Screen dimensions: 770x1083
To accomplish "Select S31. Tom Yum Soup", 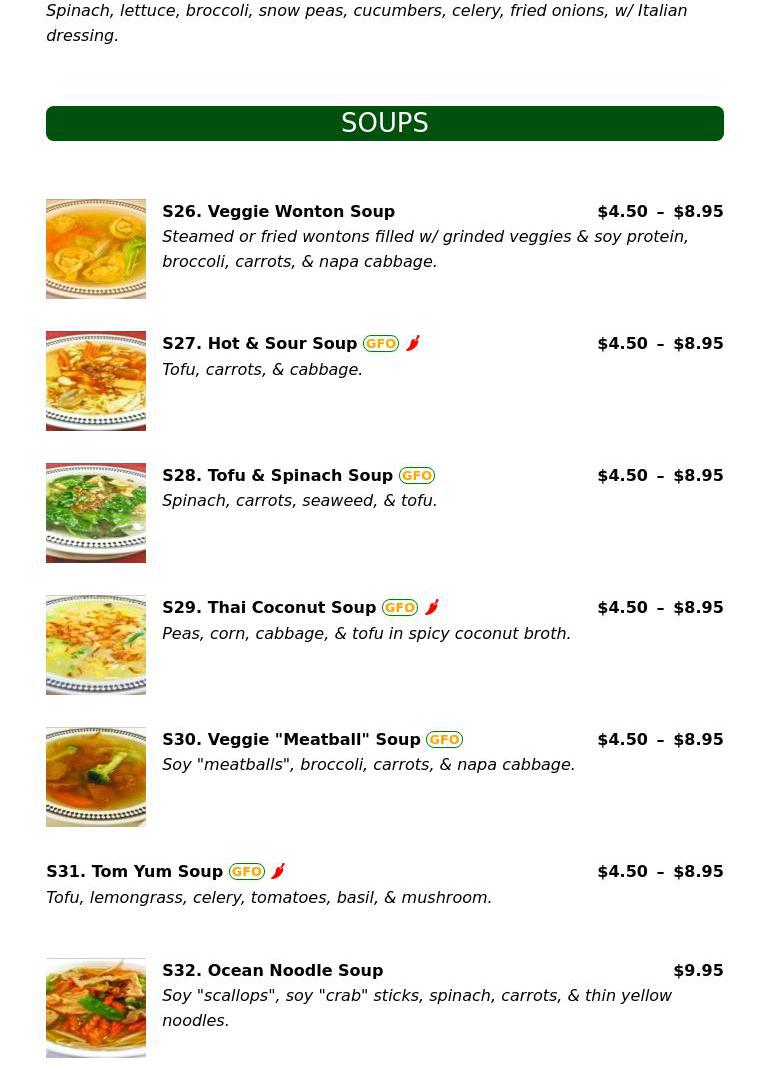I will (134, 872).
